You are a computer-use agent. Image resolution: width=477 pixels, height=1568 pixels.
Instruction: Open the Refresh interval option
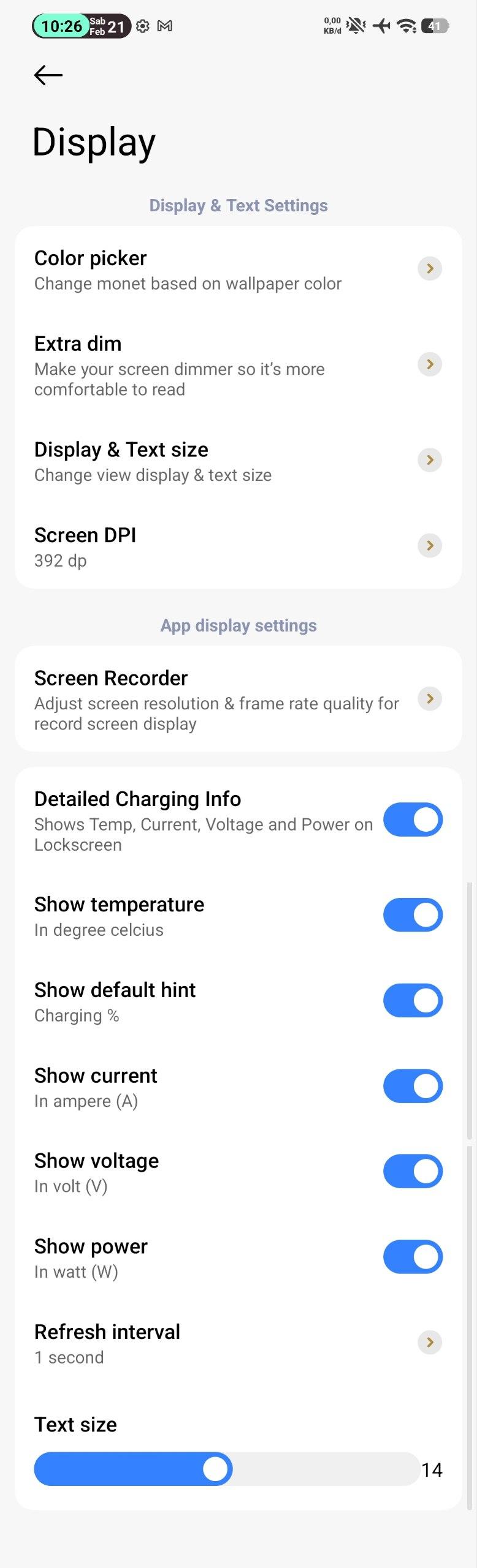pyautogui.click(x=238, y=1343)
